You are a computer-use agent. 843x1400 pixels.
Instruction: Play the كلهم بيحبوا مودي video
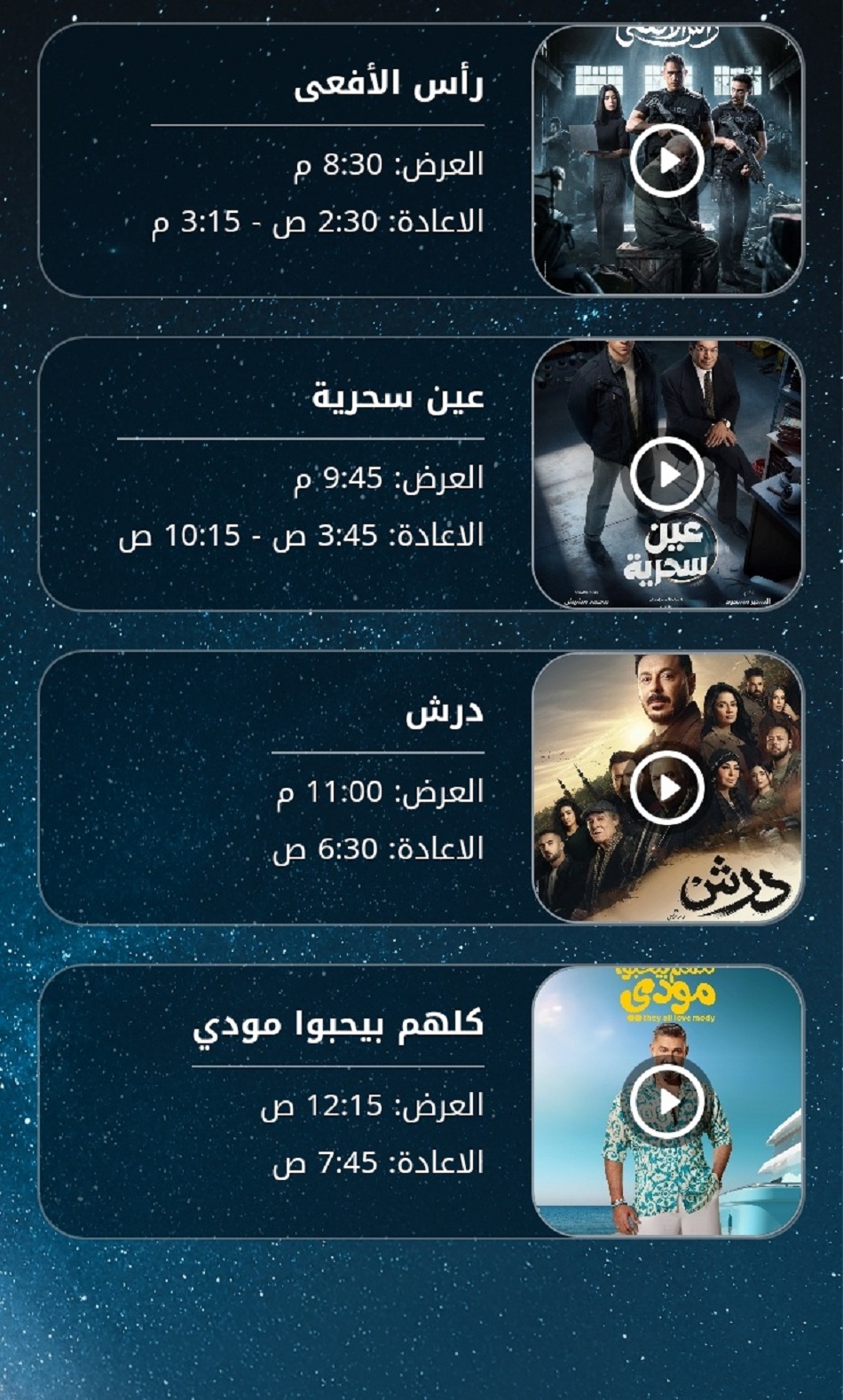coord(667,1101)
